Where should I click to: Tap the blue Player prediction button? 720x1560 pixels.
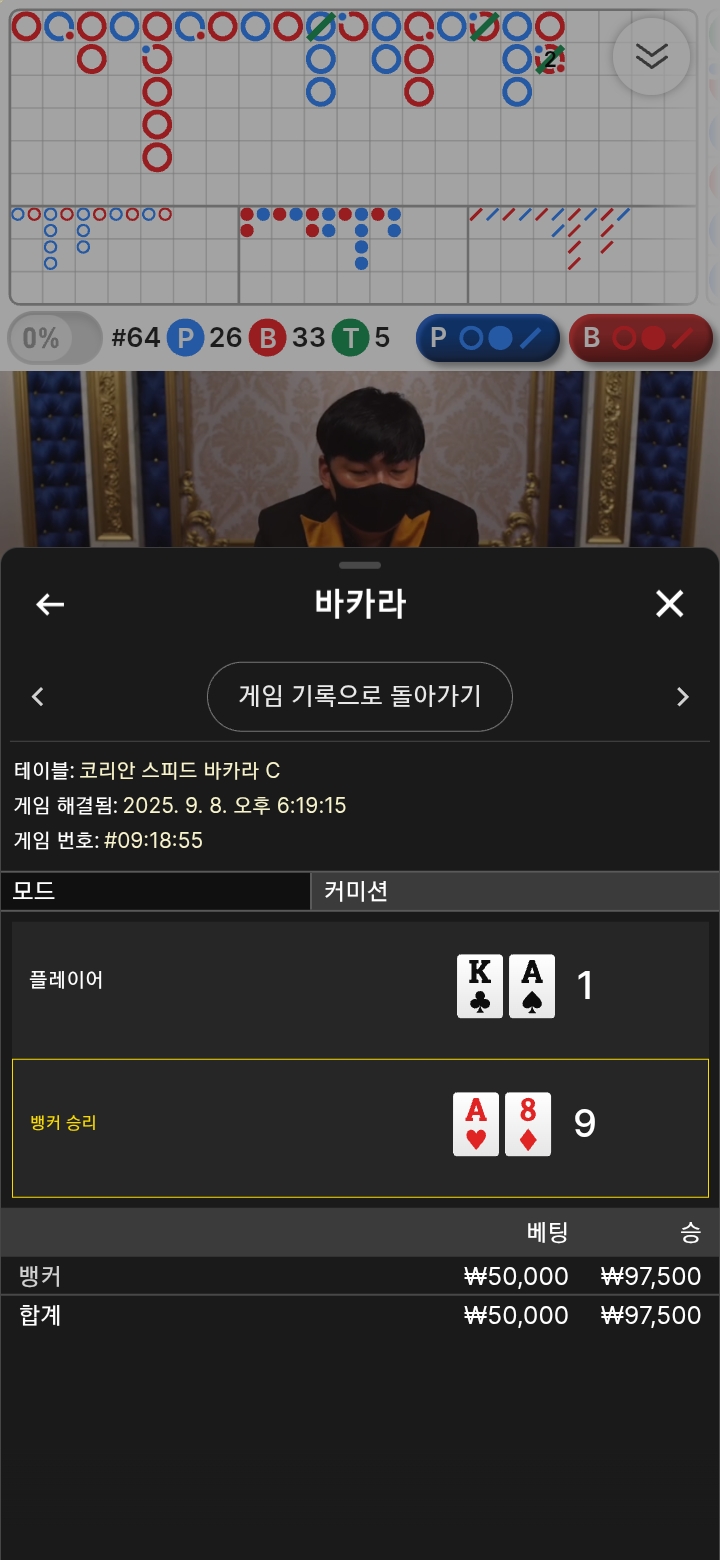pyautogui.click(x=489, y=338)
